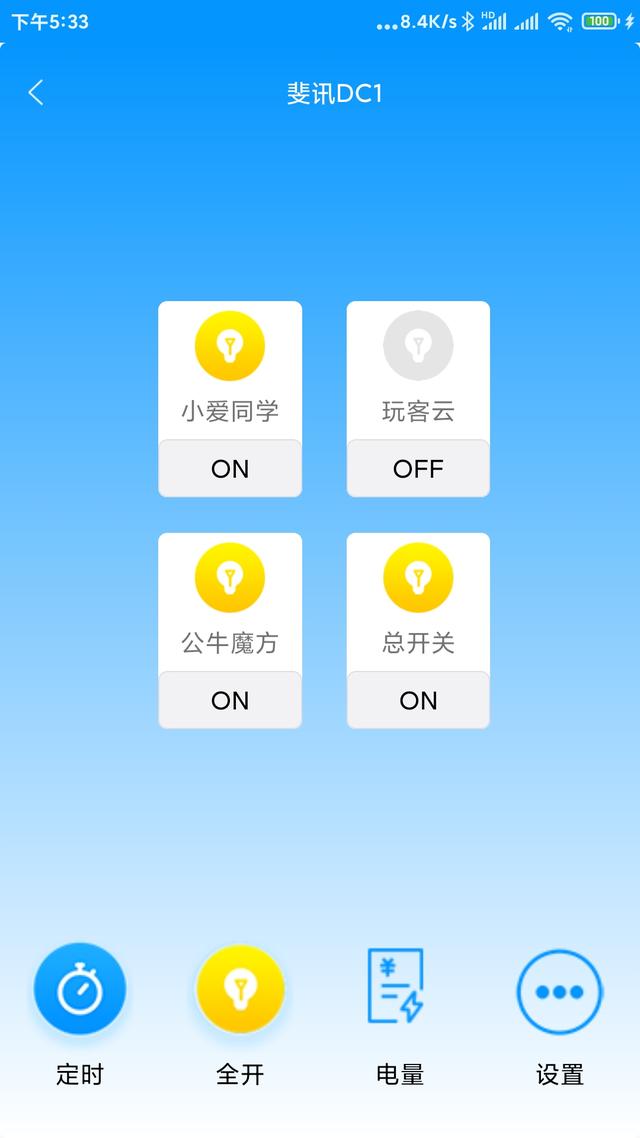Switch off the 总开关 master switch
Viewport: 640px width, 1138px height.
[418, 700]
